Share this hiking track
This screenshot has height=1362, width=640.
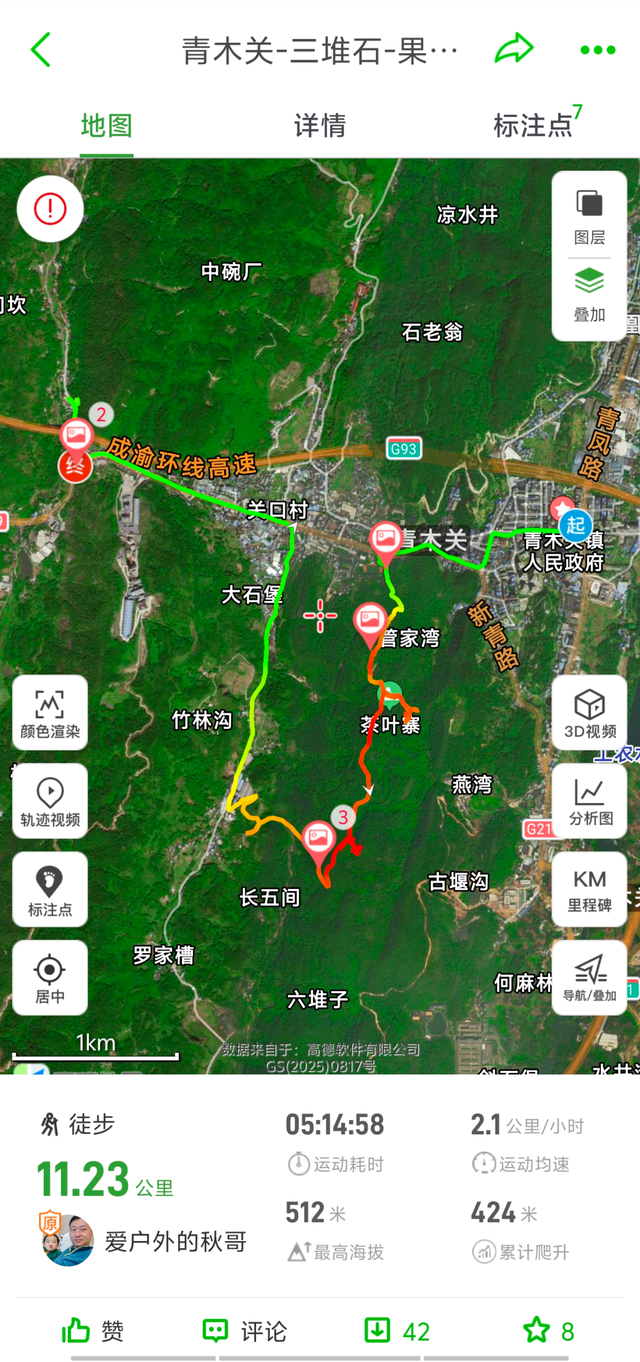[514, 49]
